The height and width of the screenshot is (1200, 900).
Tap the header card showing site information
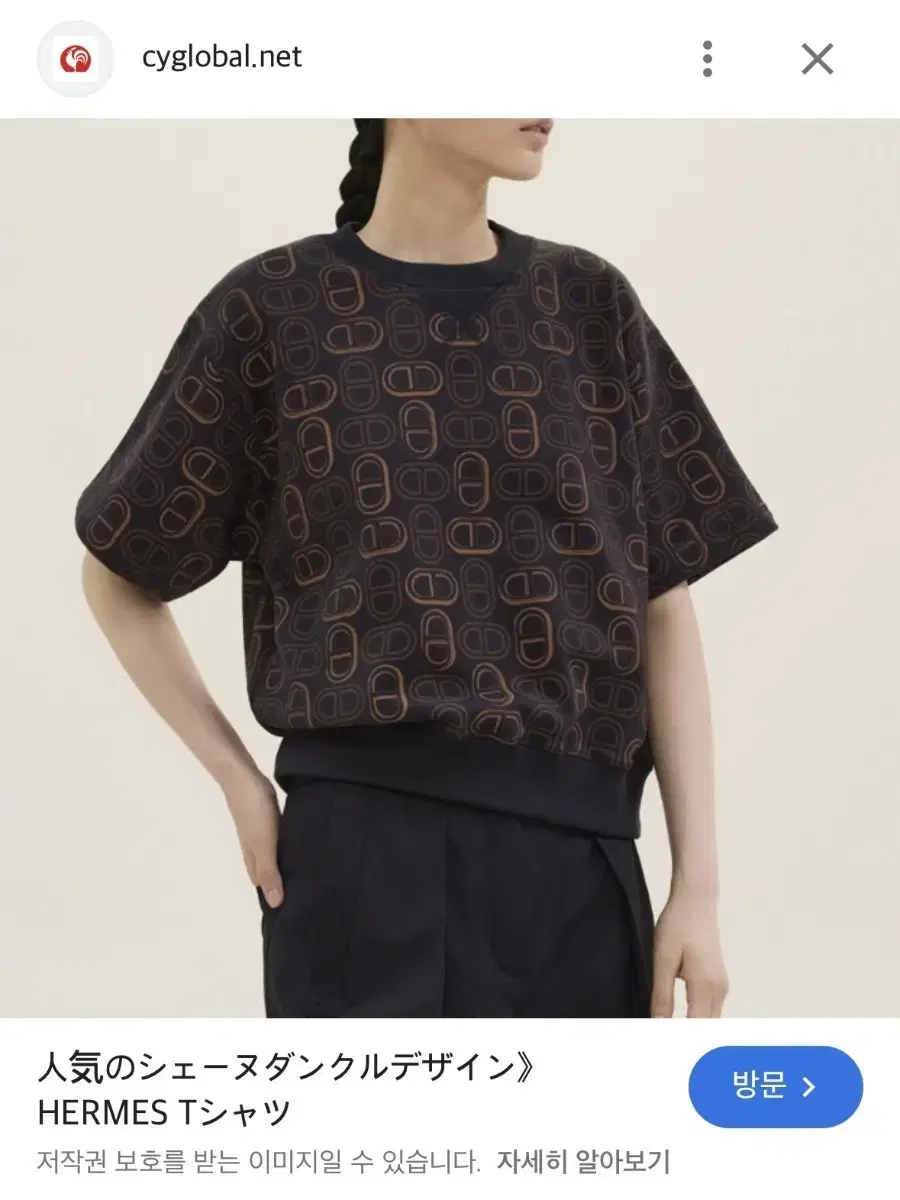(450, 58)
